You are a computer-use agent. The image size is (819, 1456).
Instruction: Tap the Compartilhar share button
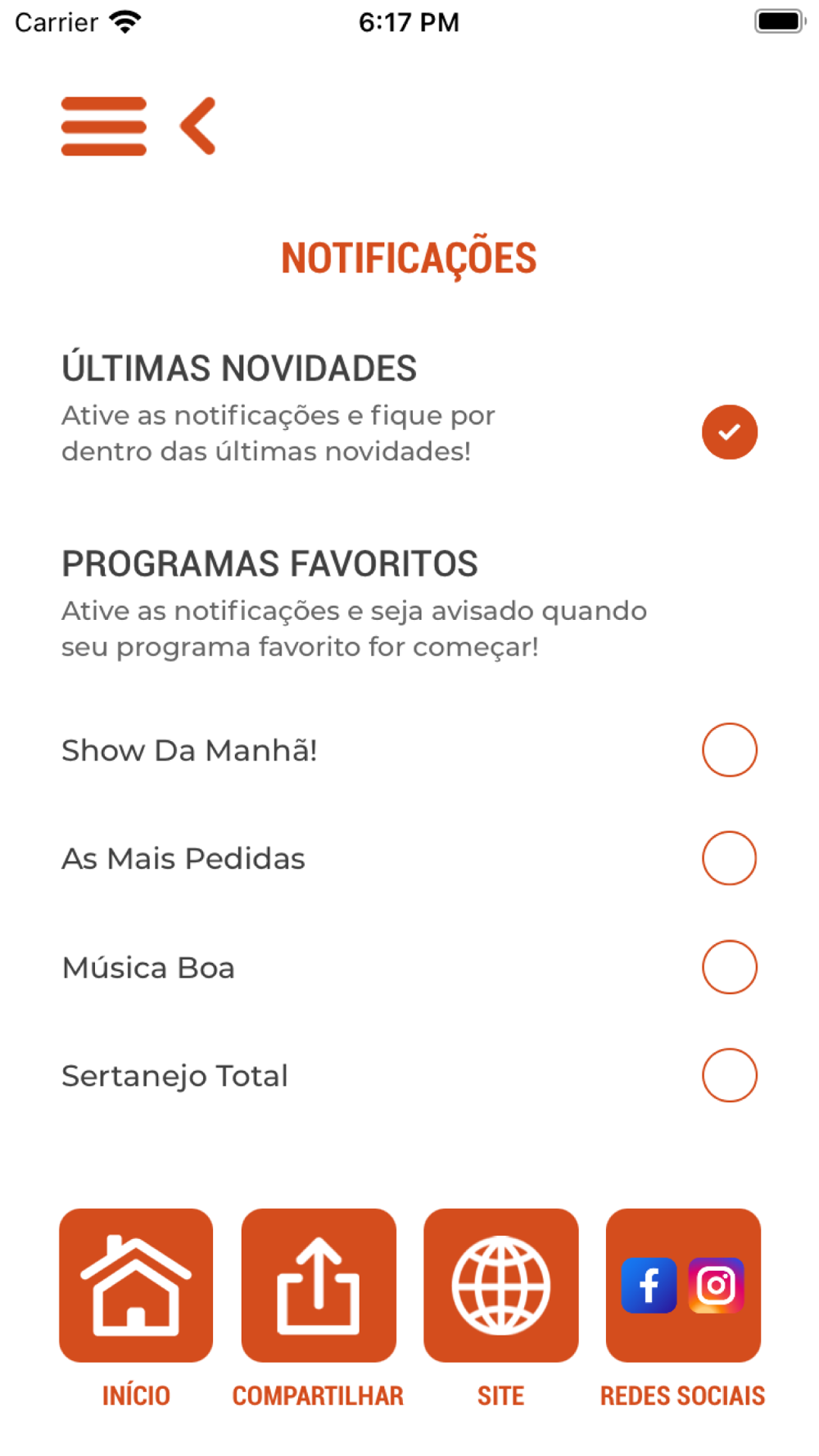(x=319, y=1285)
